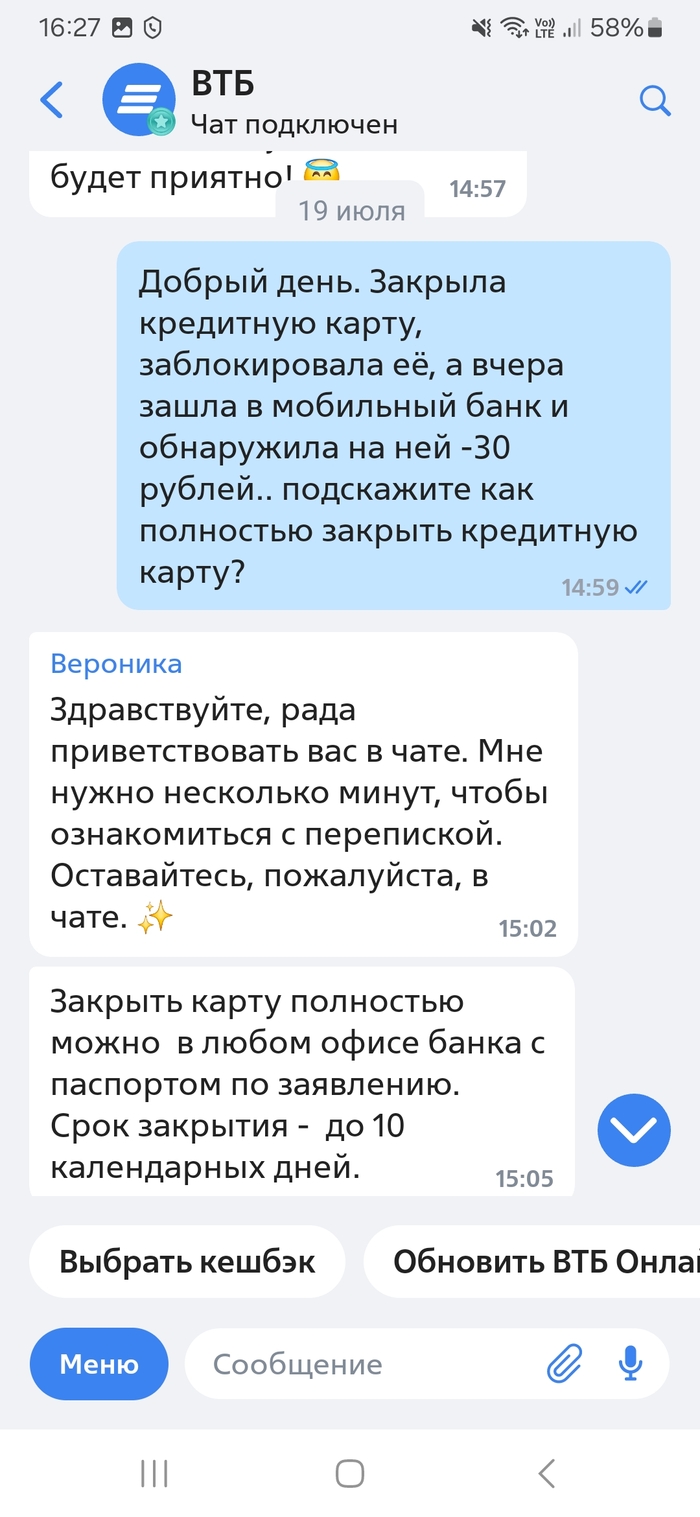Jump to the latest chat messages
700x1517 pixels.
pyautogui.click(x=634, y=1131)
